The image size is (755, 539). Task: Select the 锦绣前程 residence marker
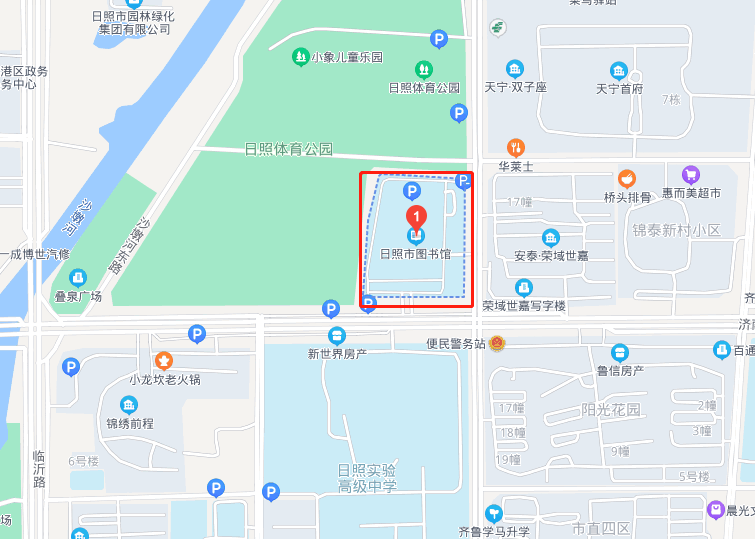(129, 405)
